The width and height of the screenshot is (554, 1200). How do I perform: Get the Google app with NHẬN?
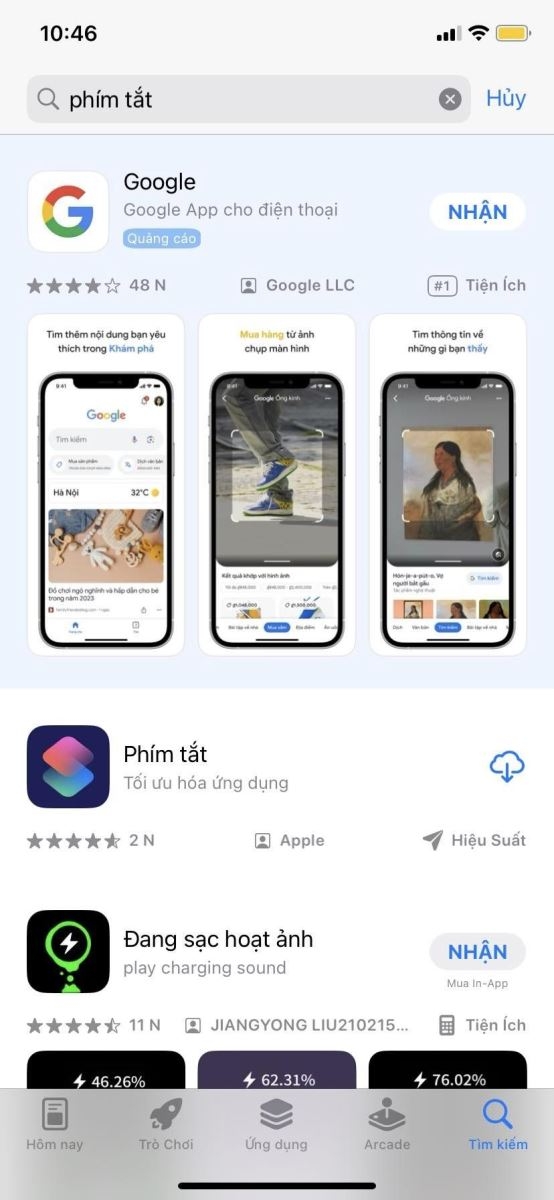478,212
